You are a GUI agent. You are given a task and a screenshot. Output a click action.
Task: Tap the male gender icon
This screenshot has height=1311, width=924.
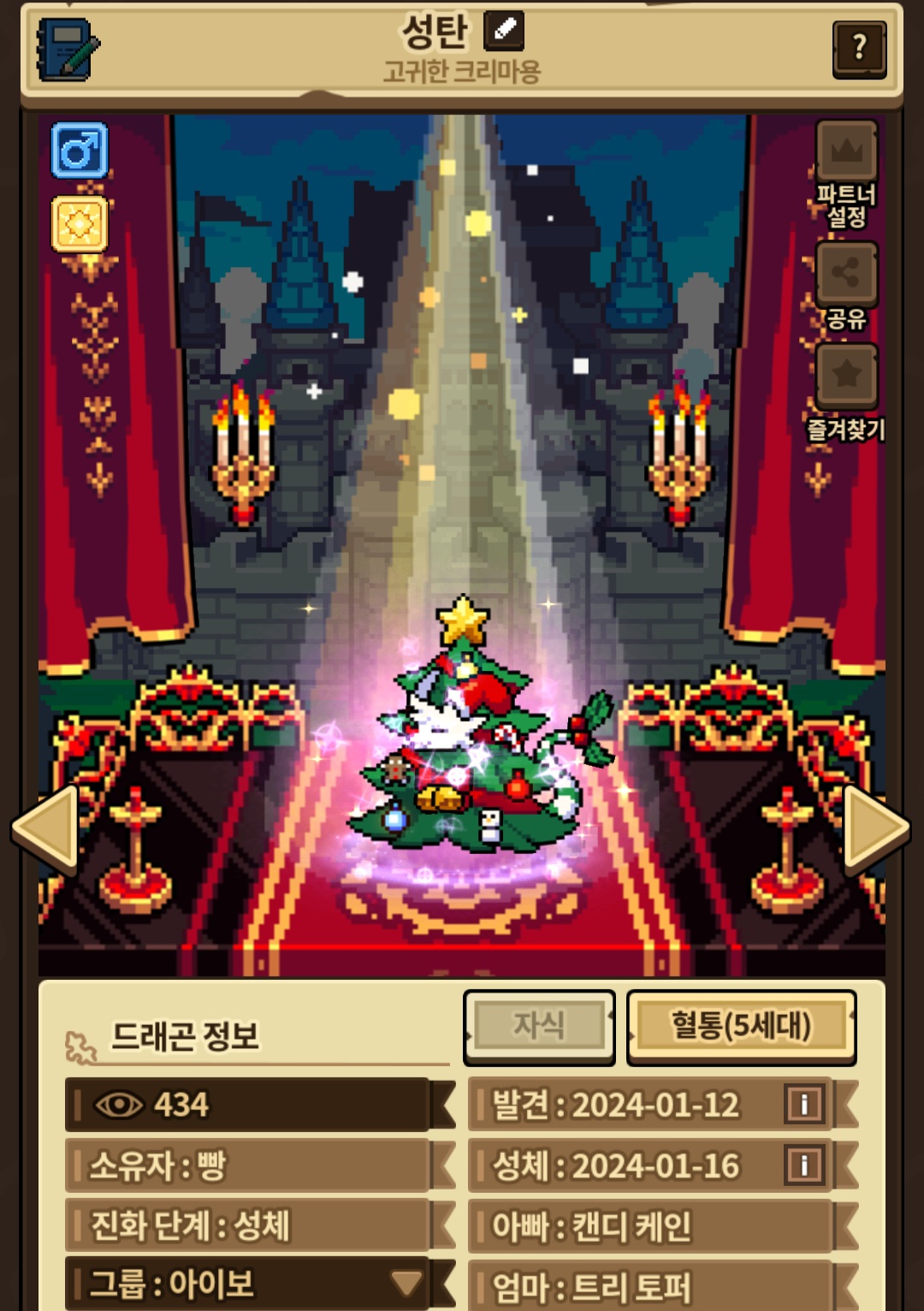click(80, 151)
